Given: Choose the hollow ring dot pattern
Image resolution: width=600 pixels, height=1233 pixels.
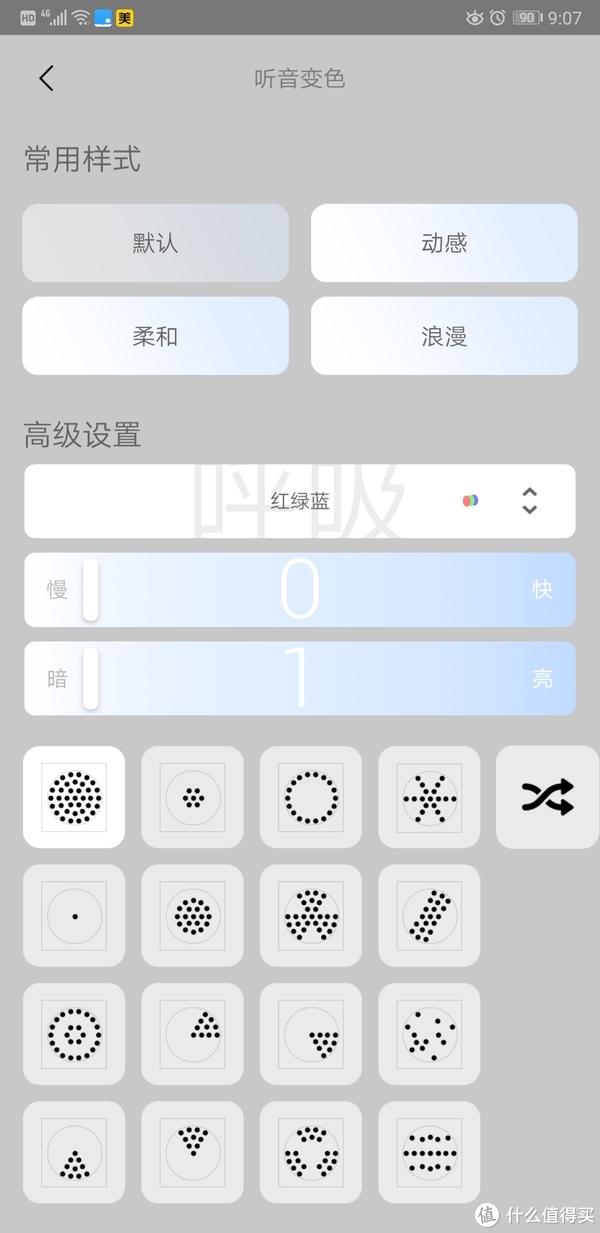Looking at the screenshot, I should 311,797.
